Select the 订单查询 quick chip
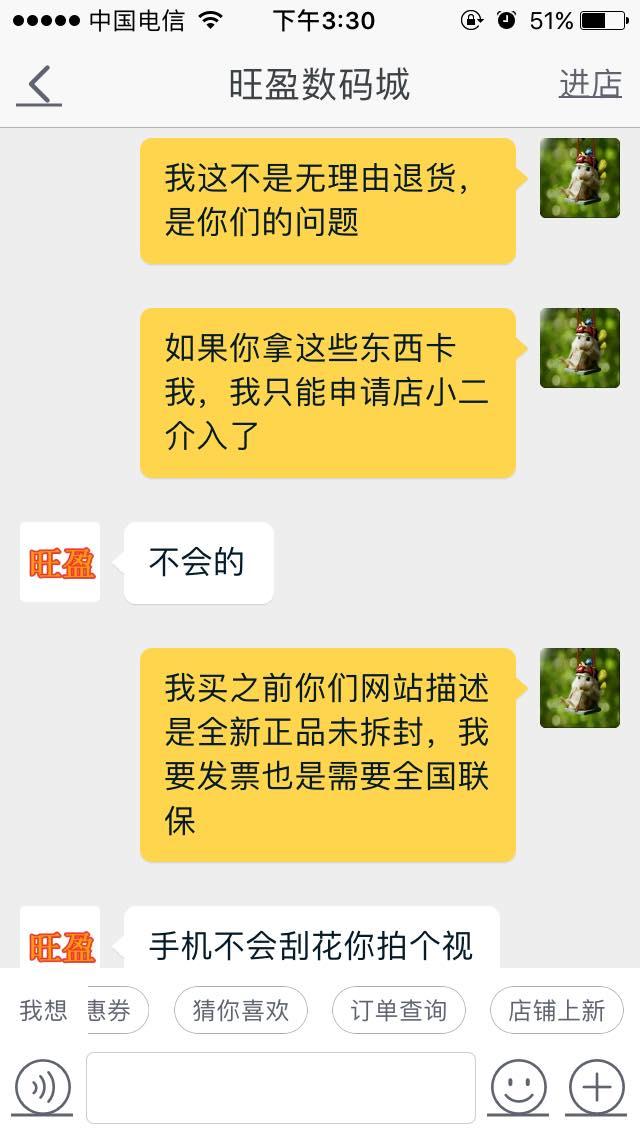The width and height of the screenshot is (640, 1136). 399,1010
